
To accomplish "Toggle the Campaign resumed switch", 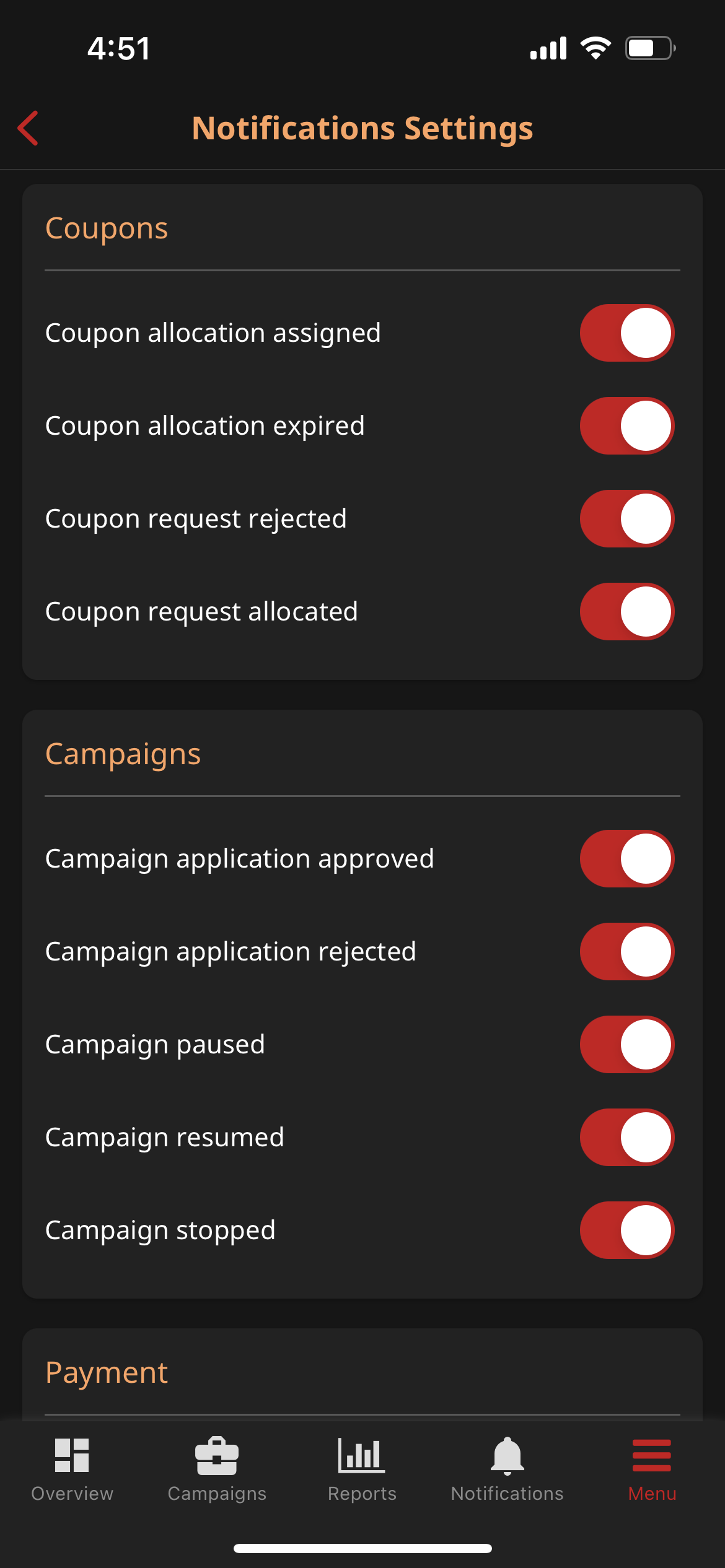I will point(627,1138).
